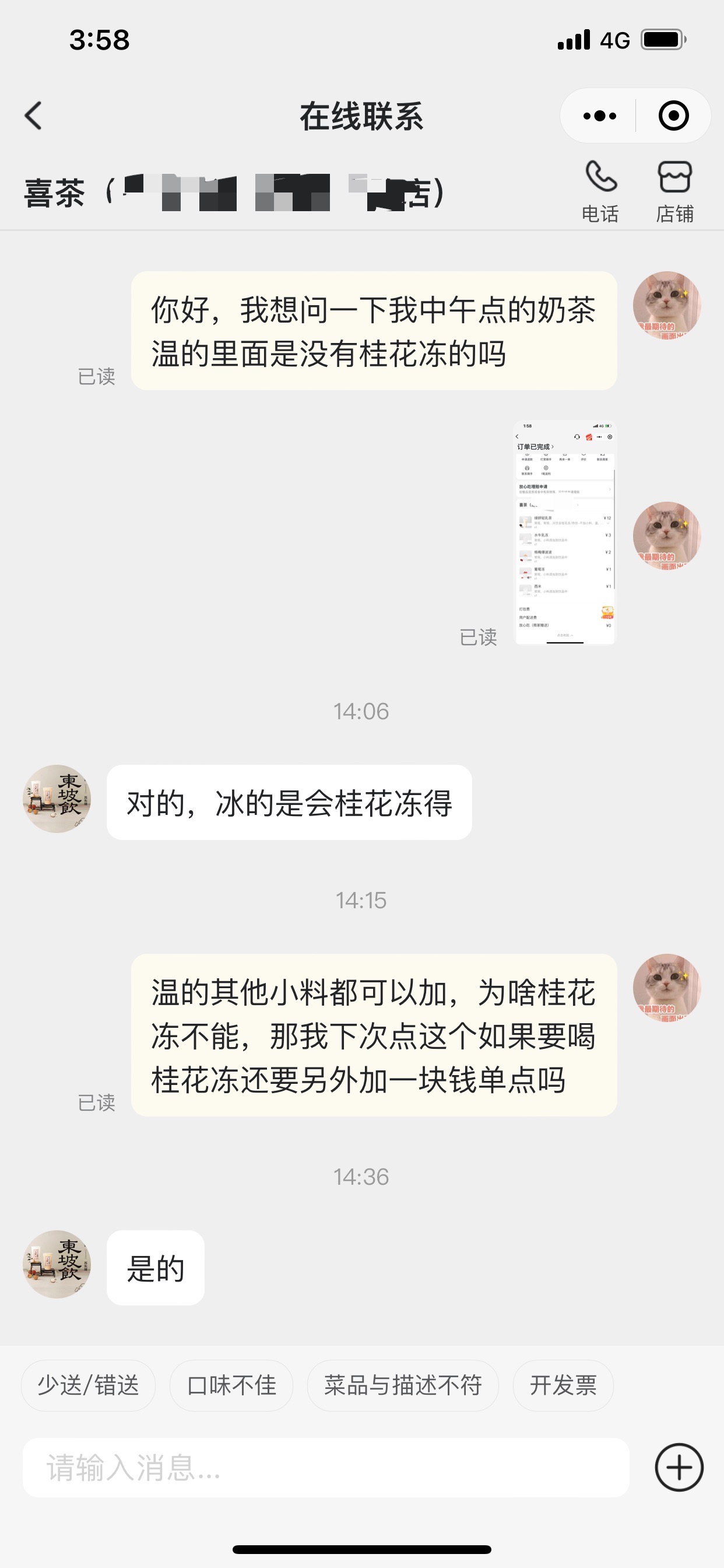Go back from the 在线联系 chat

(33, 116)
